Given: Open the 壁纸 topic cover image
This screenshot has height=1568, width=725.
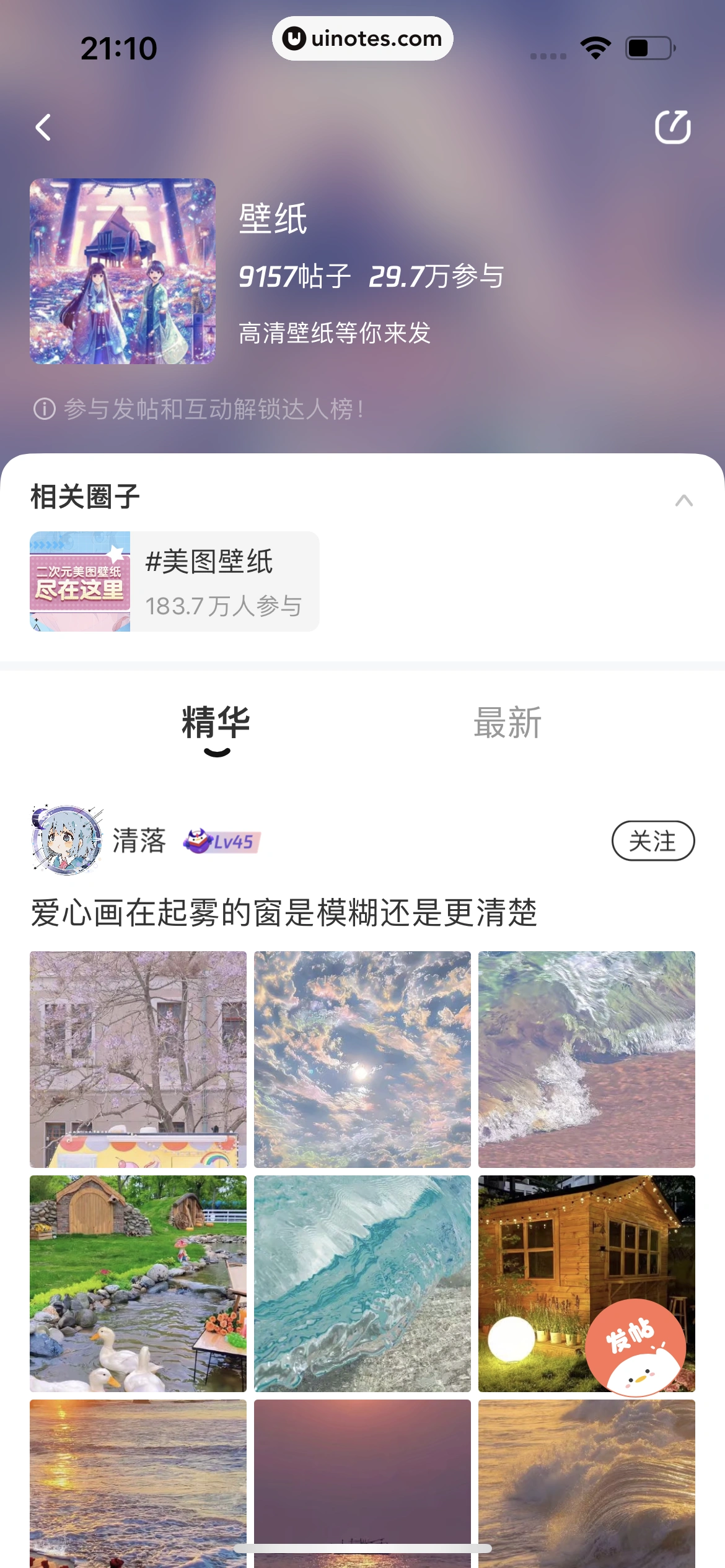Looking at the screenshot, I should [122, 271].
